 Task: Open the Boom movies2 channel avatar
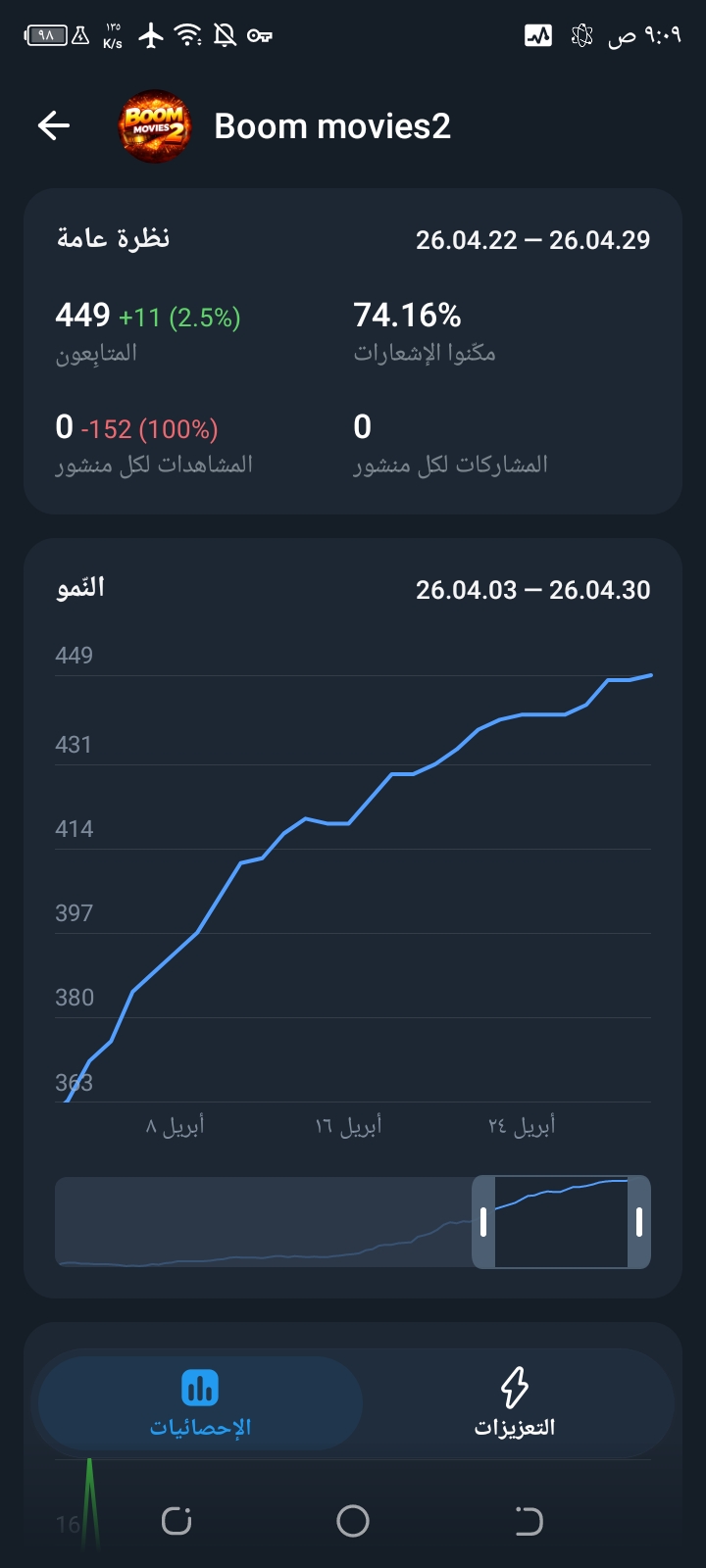coord(154,126)
